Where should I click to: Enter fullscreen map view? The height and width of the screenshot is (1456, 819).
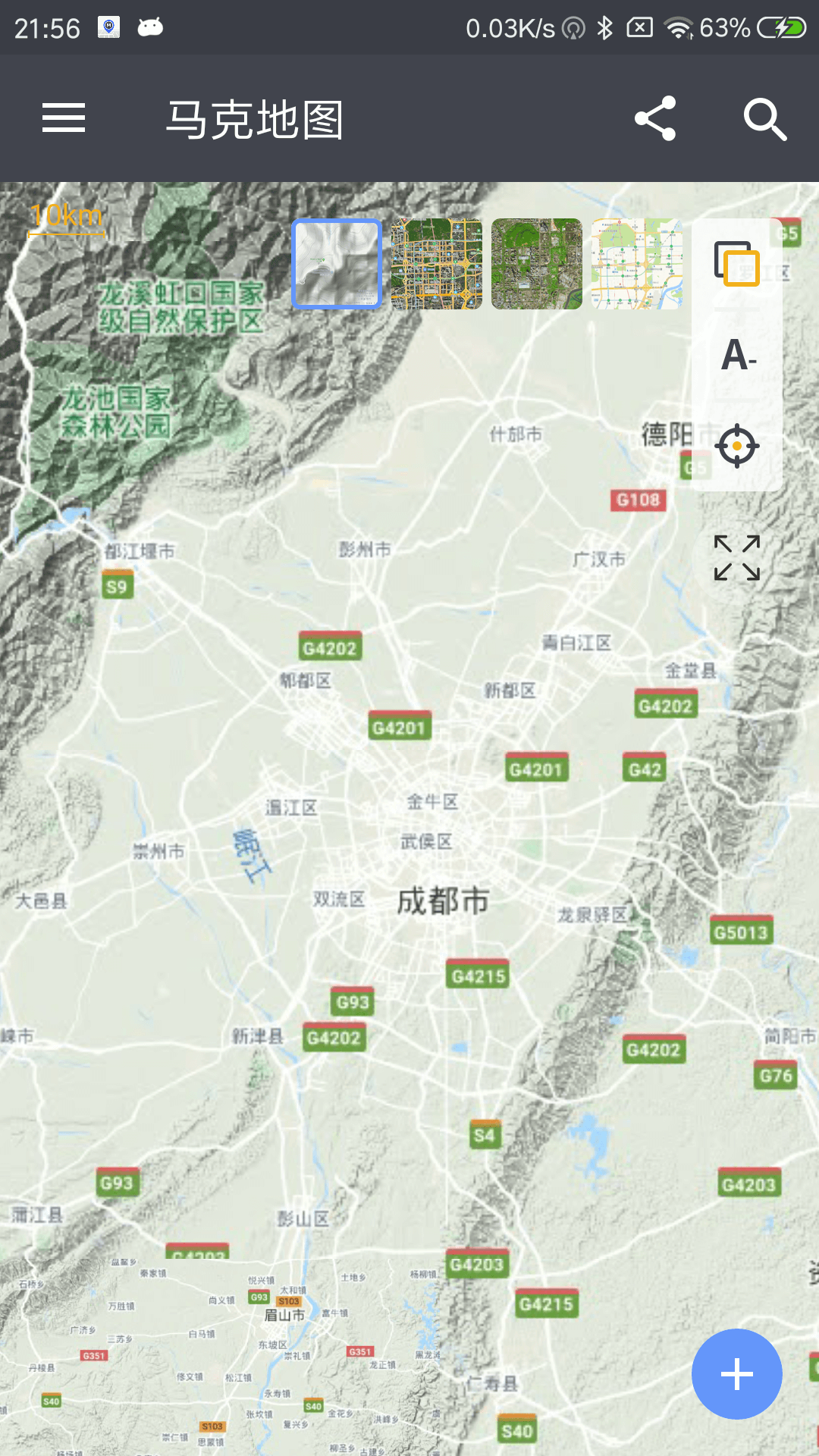tap(737, 558)
